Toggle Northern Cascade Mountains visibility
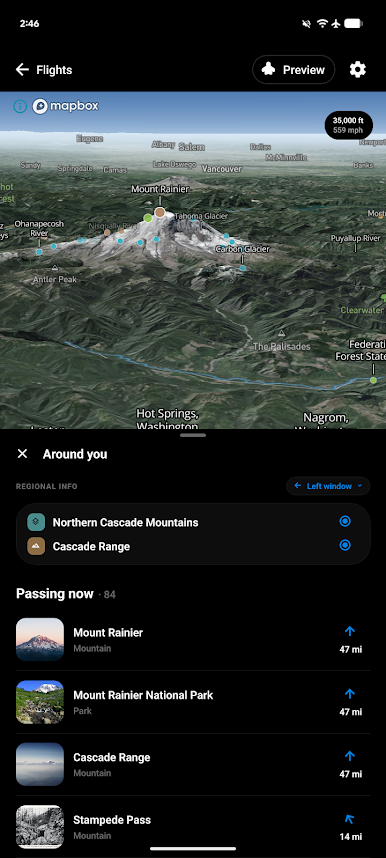Viewport: 386px width, 858px height. coord(345,521)
